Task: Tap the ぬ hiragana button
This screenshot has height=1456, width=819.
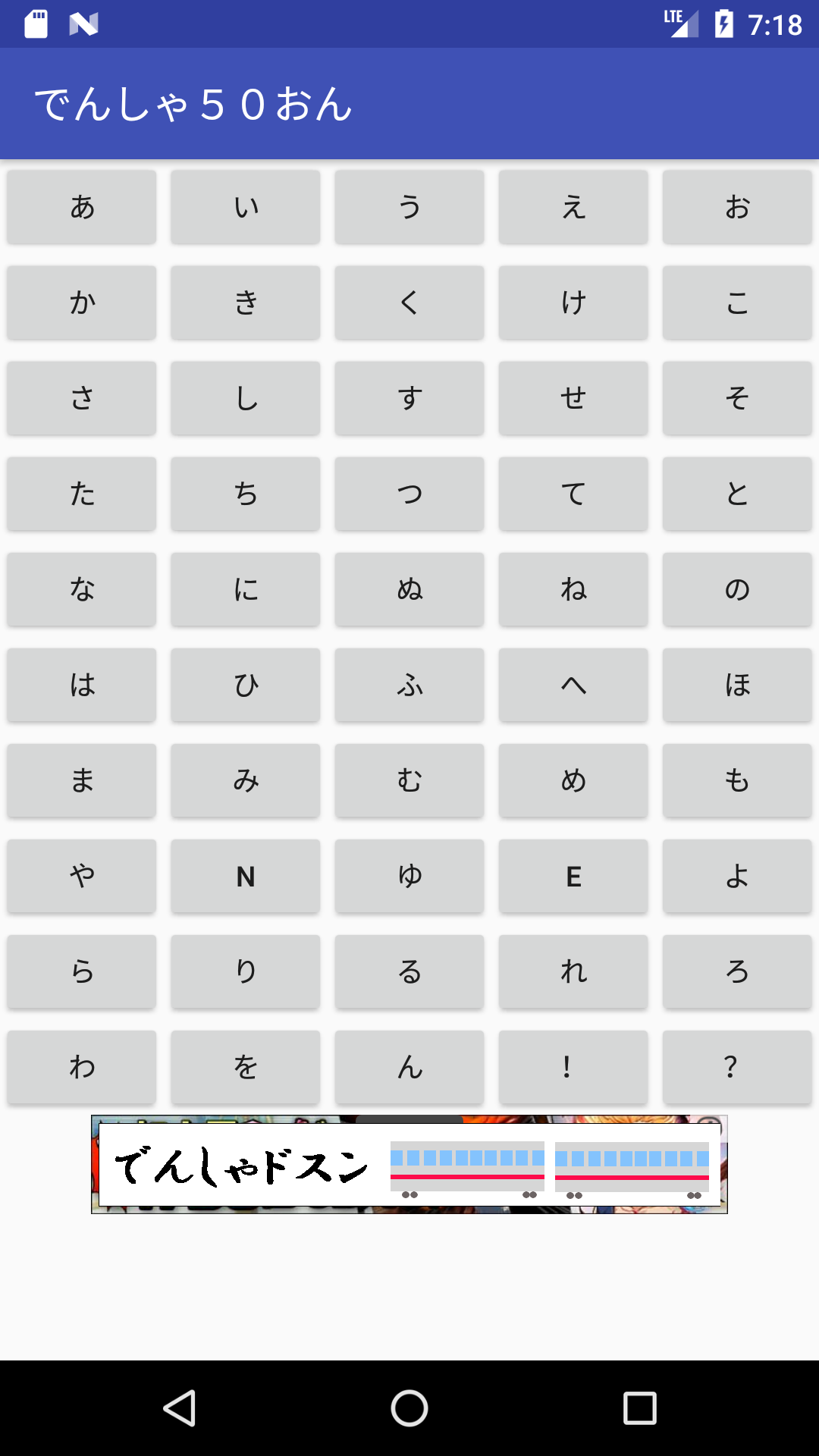Action: [x=409, y=589]
